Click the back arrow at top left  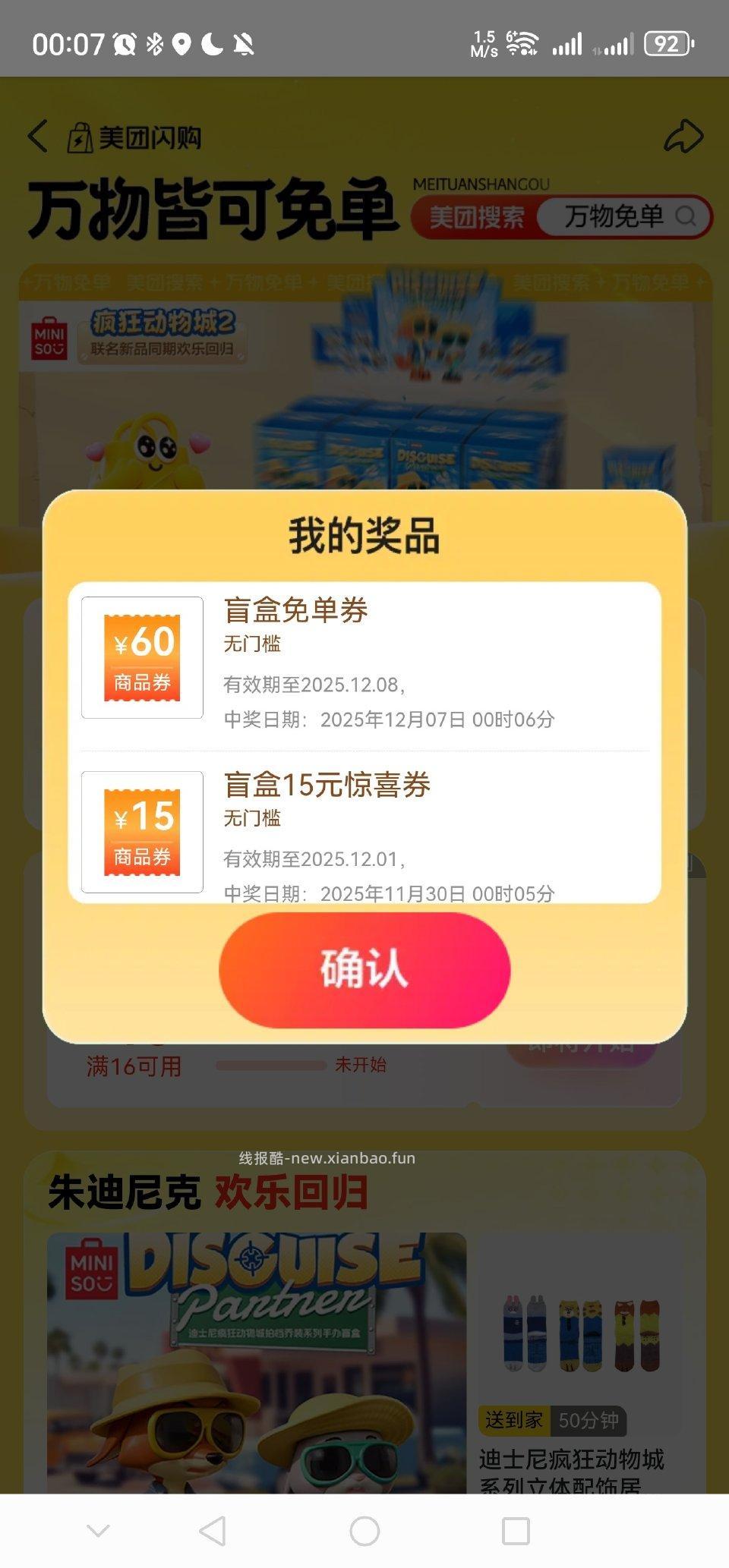[x=36, y=135]
